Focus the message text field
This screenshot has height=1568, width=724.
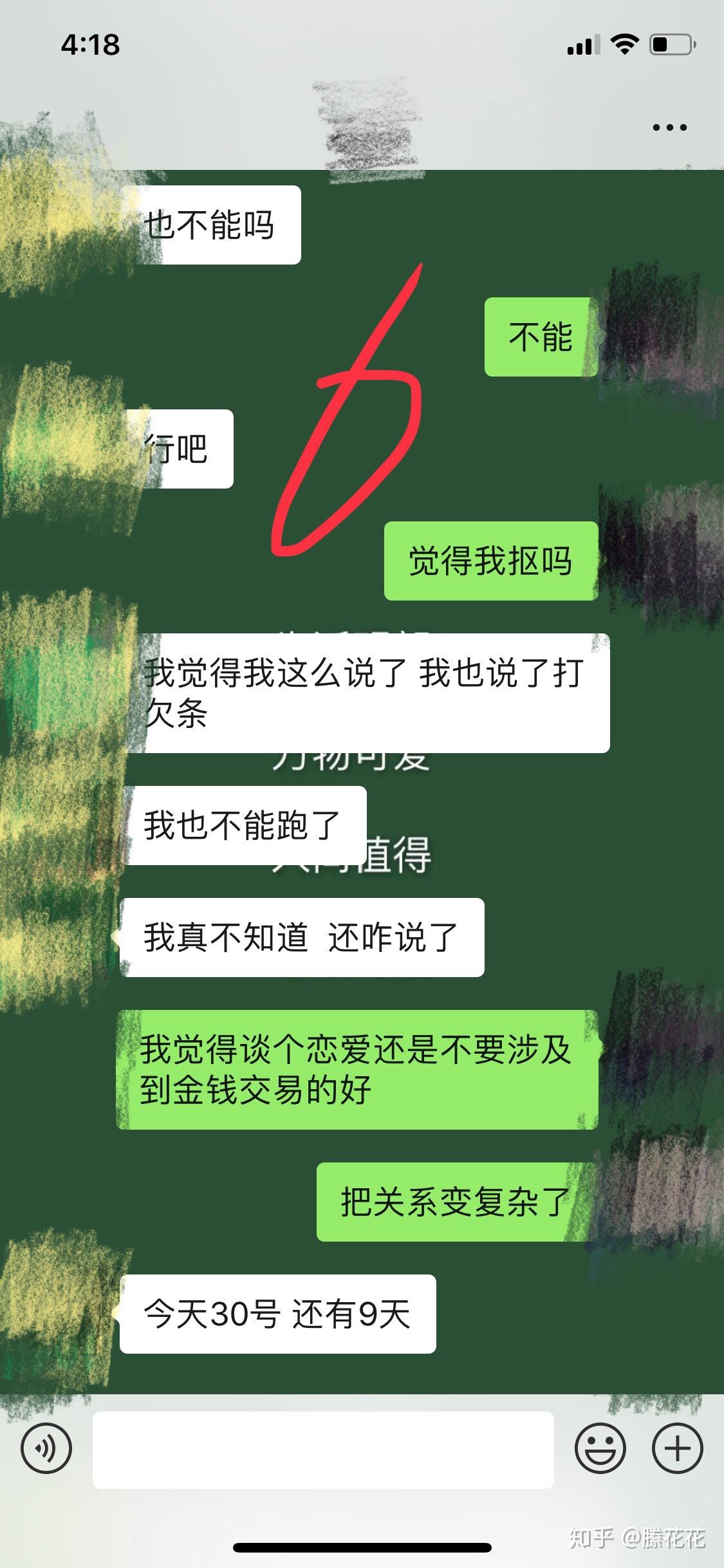pos(323,1450)
